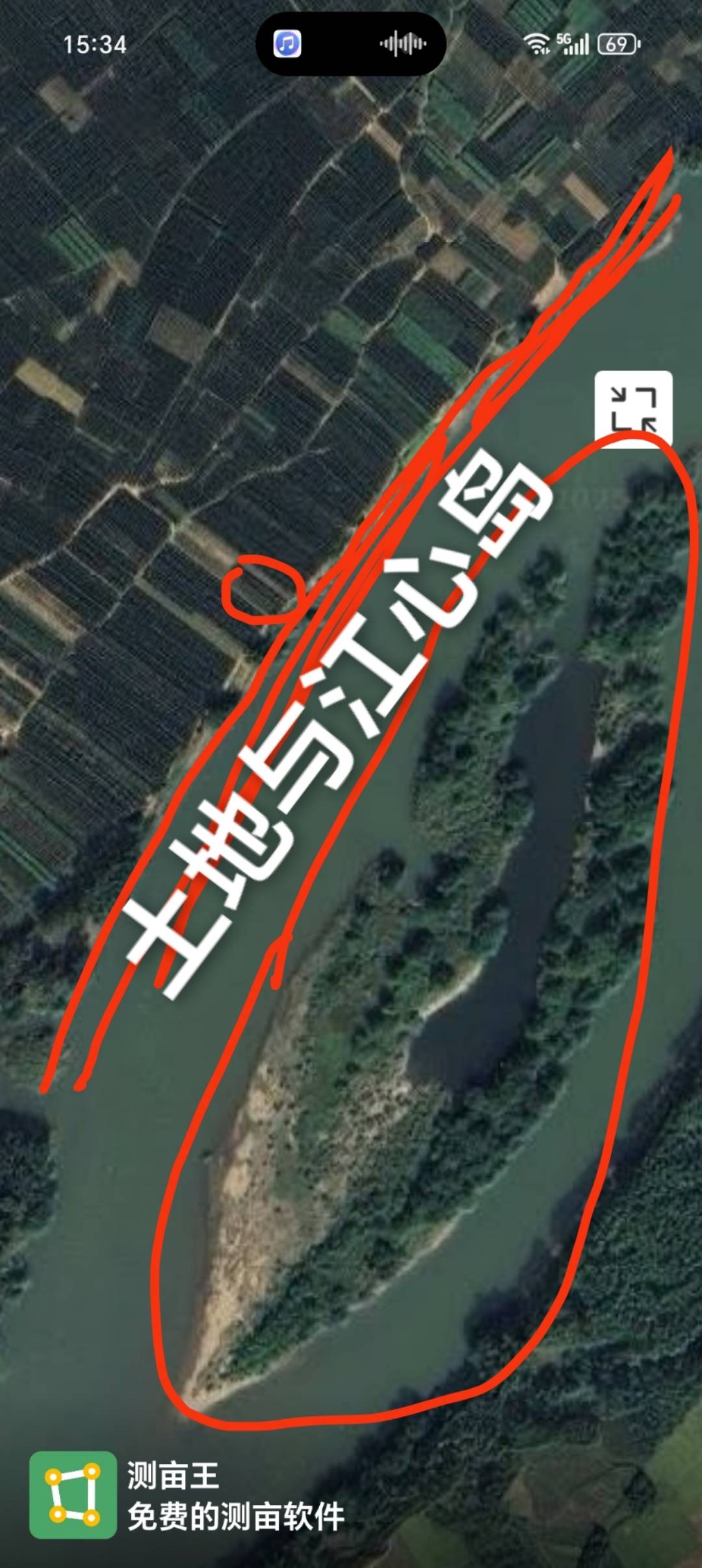Exit the fullscreen map view
This screenshot has height=1568, width=702.
pyautogui.click(x=633, y=409)
